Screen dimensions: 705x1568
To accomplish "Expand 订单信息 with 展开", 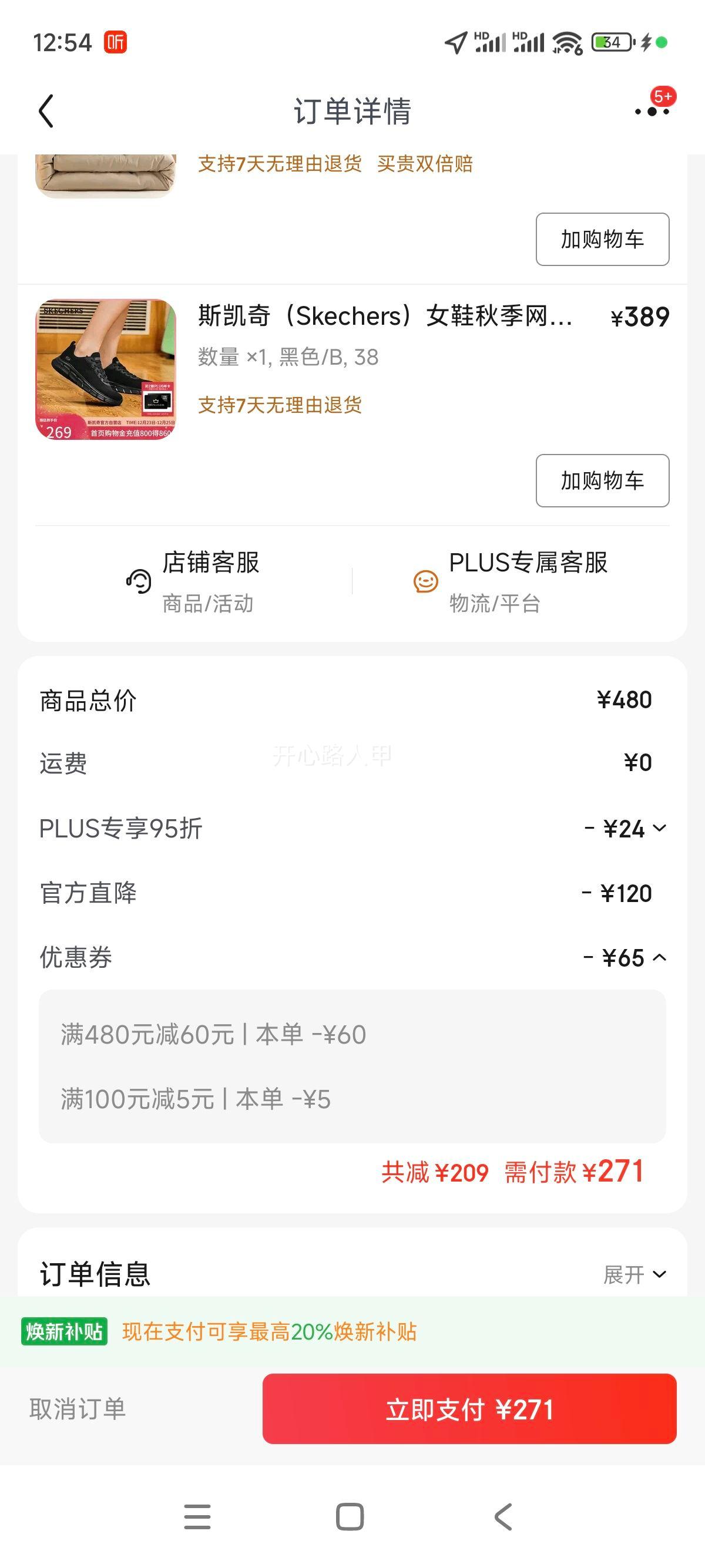I will click(x=634, y=1274).
